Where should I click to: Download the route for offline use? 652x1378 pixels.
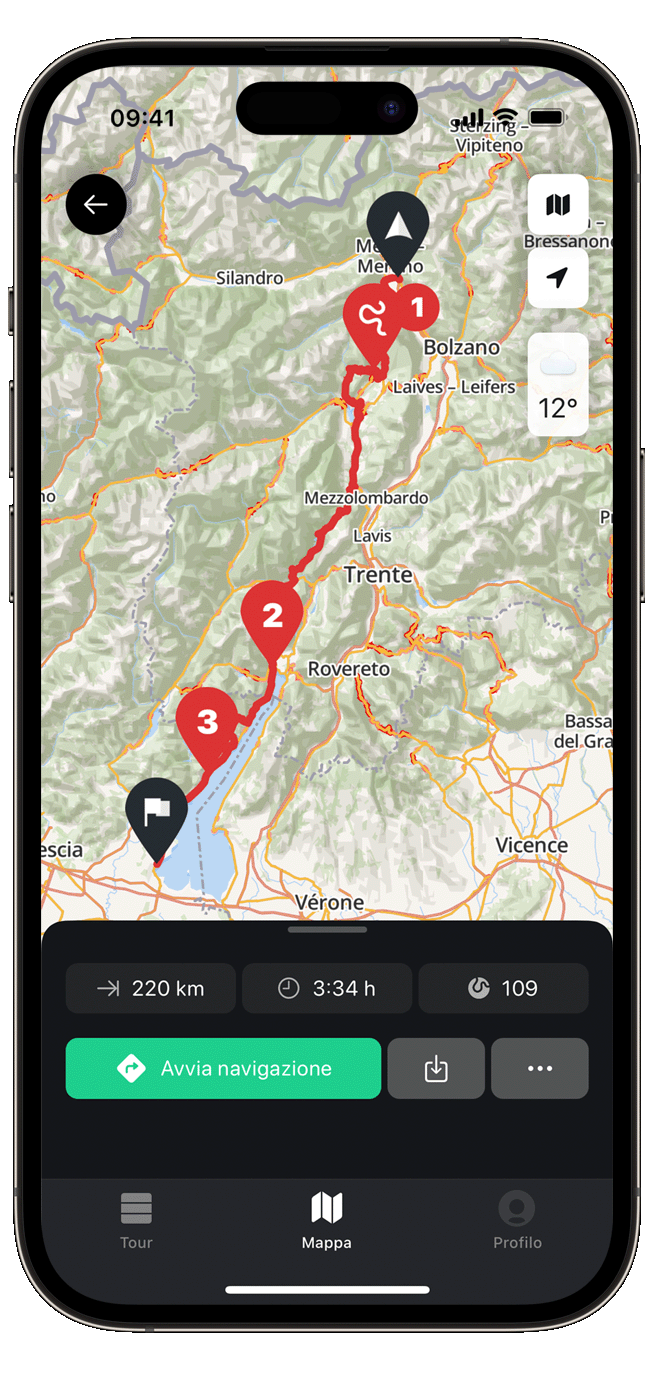tap(436, 1068)
